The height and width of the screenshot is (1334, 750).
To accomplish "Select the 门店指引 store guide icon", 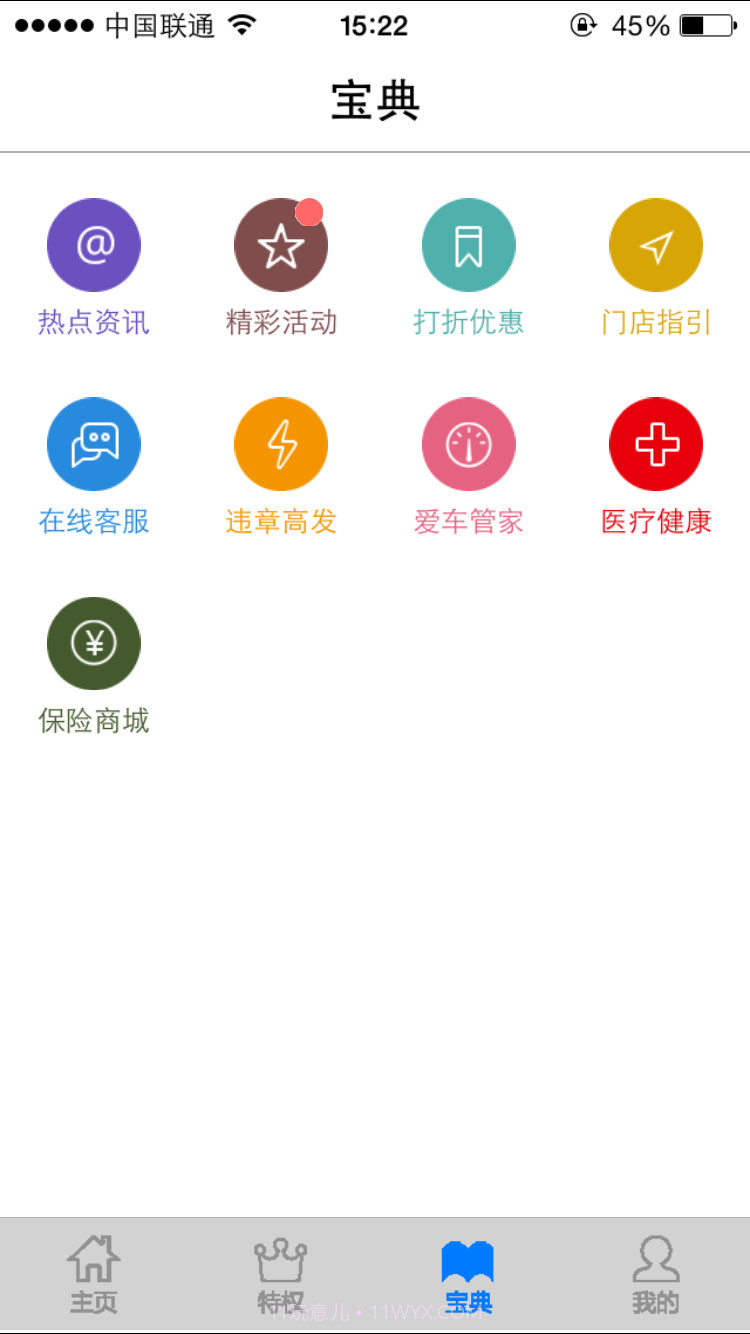I will tap(656, 243).
